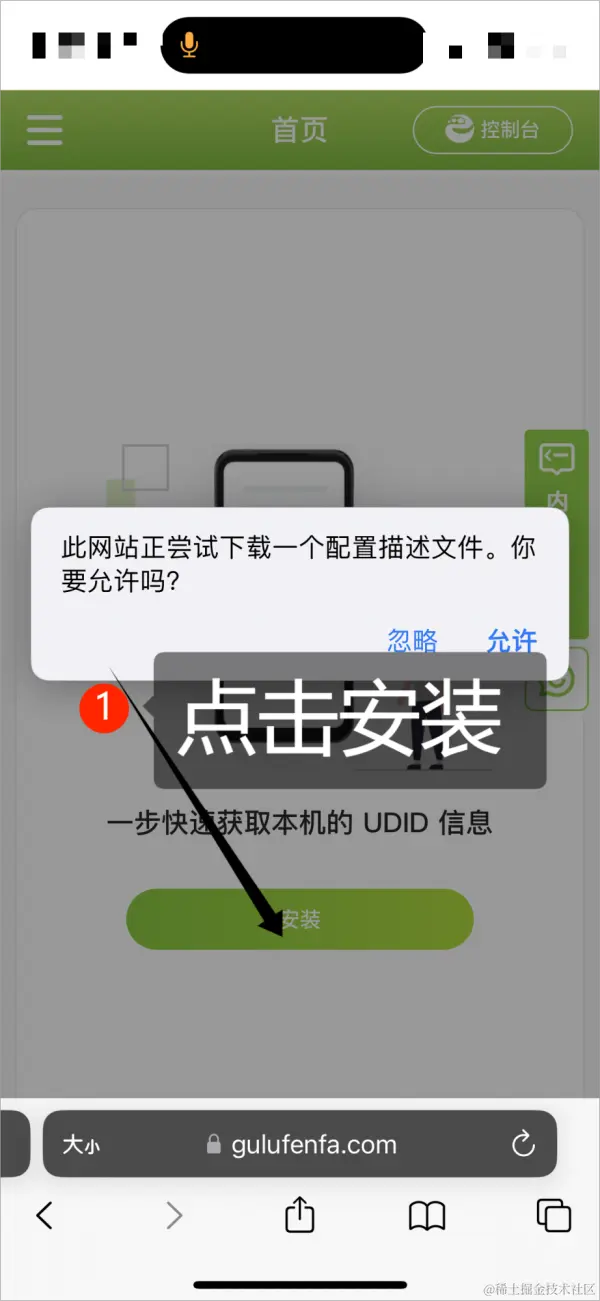Open the Safari share sheet
Screen dimensions: 600x1301
click(300, 1215)
